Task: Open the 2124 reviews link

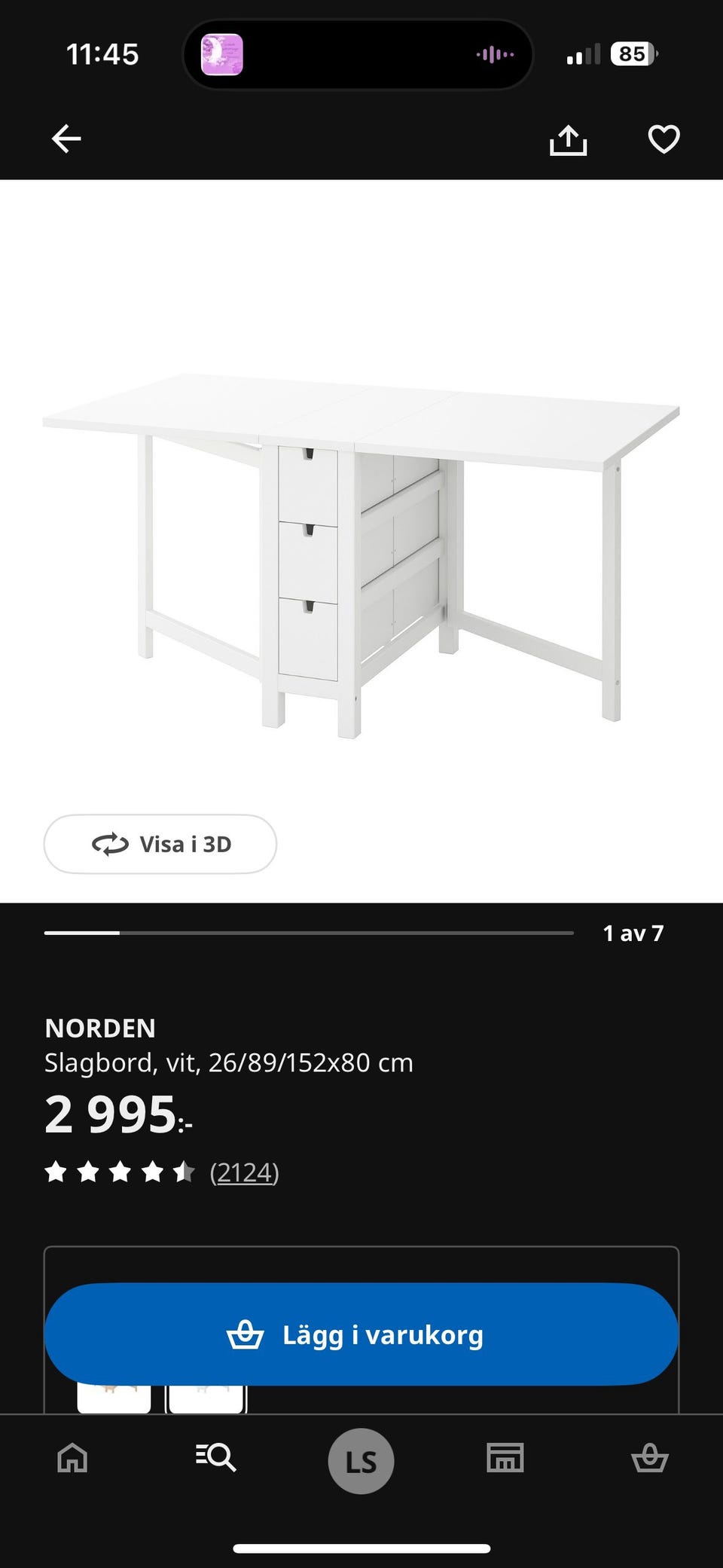Action: pos(244,1172)
